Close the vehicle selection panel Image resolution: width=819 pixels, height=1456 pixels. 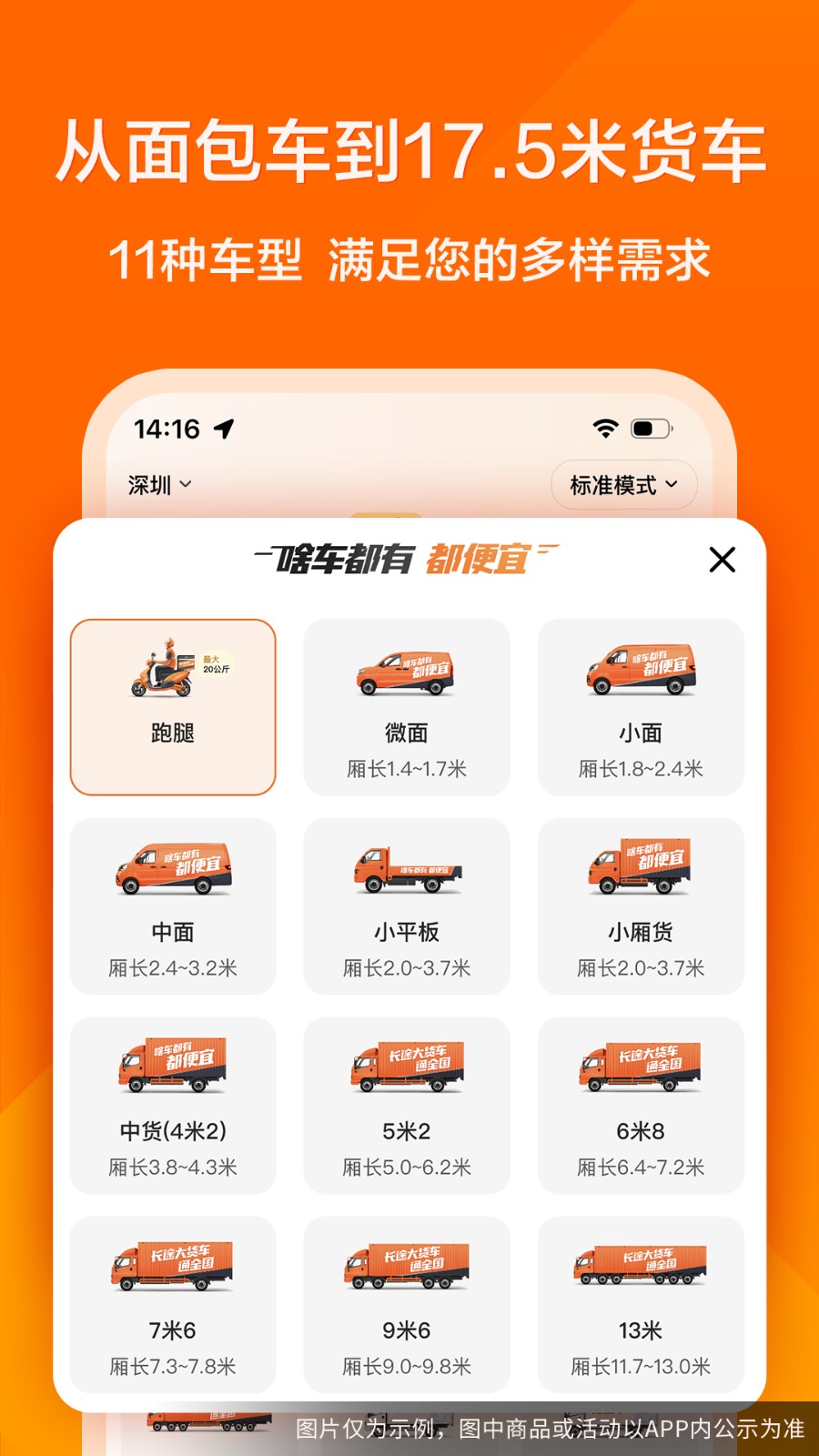pos(722,561)
